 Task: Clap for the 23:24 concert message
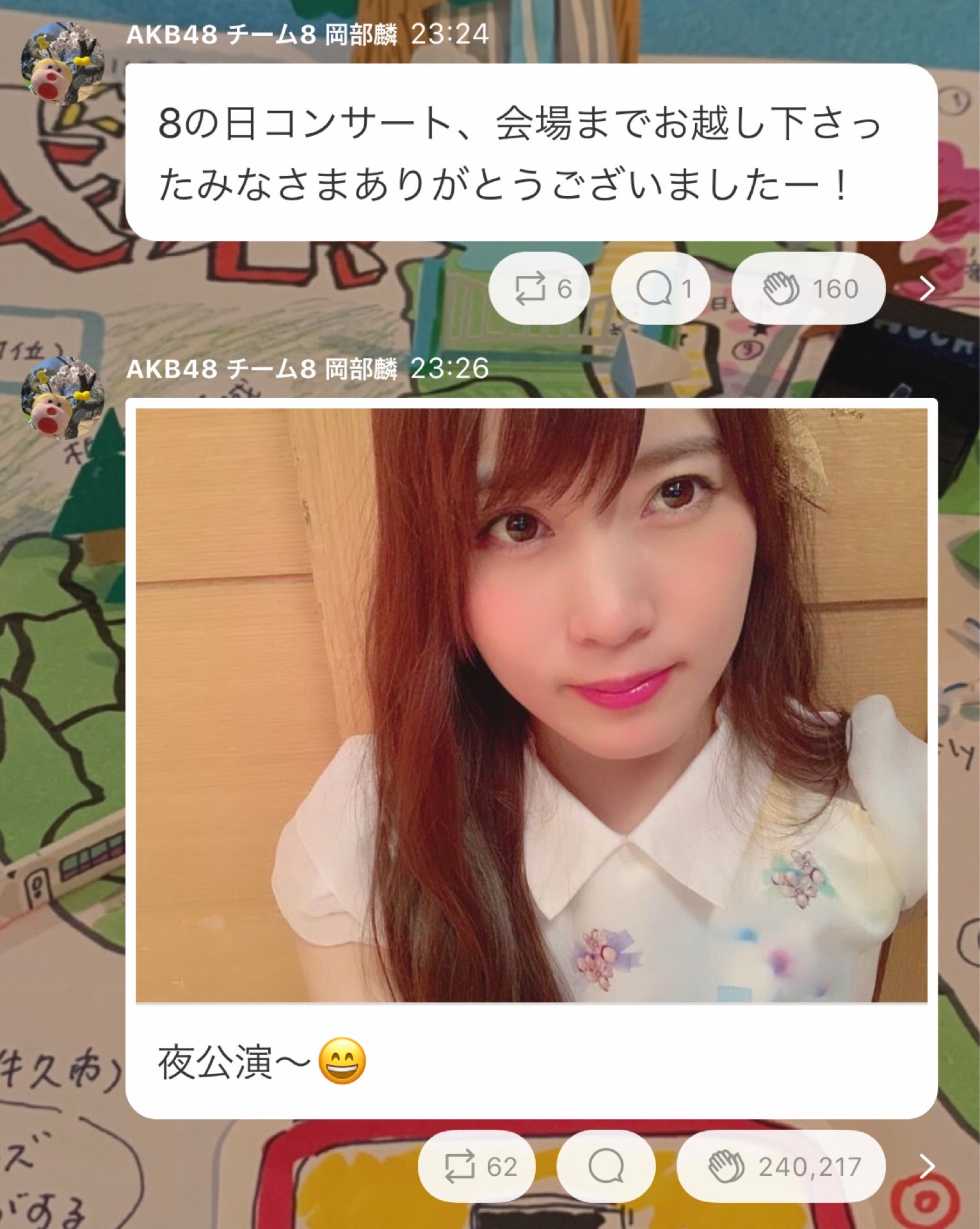click(808, 289)
